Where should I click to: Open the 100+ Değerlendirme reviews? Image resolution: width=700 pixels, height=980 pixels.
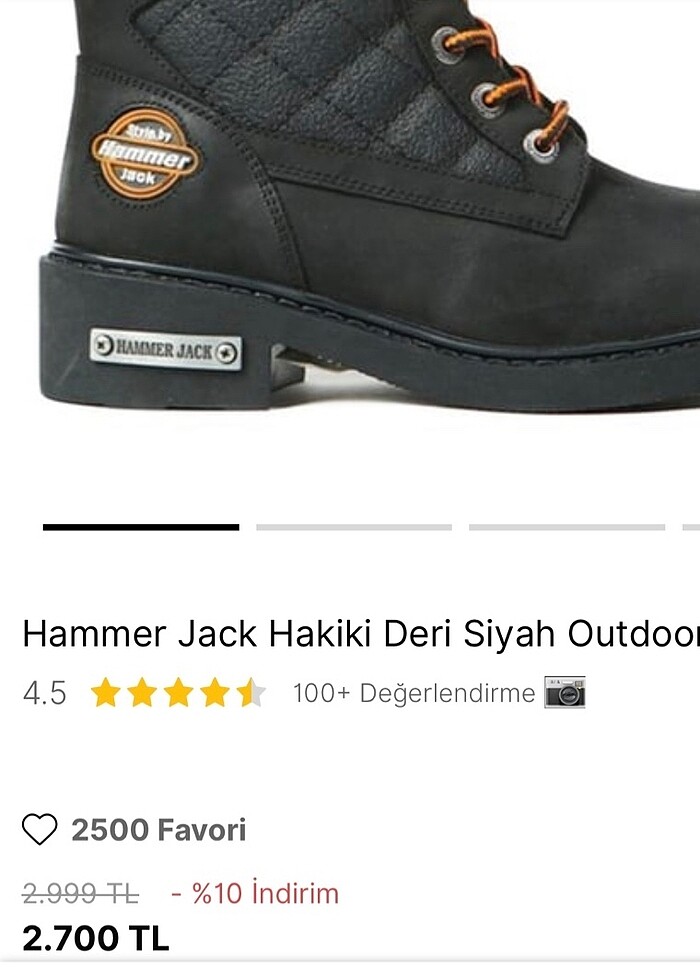(x=413, y=693)
